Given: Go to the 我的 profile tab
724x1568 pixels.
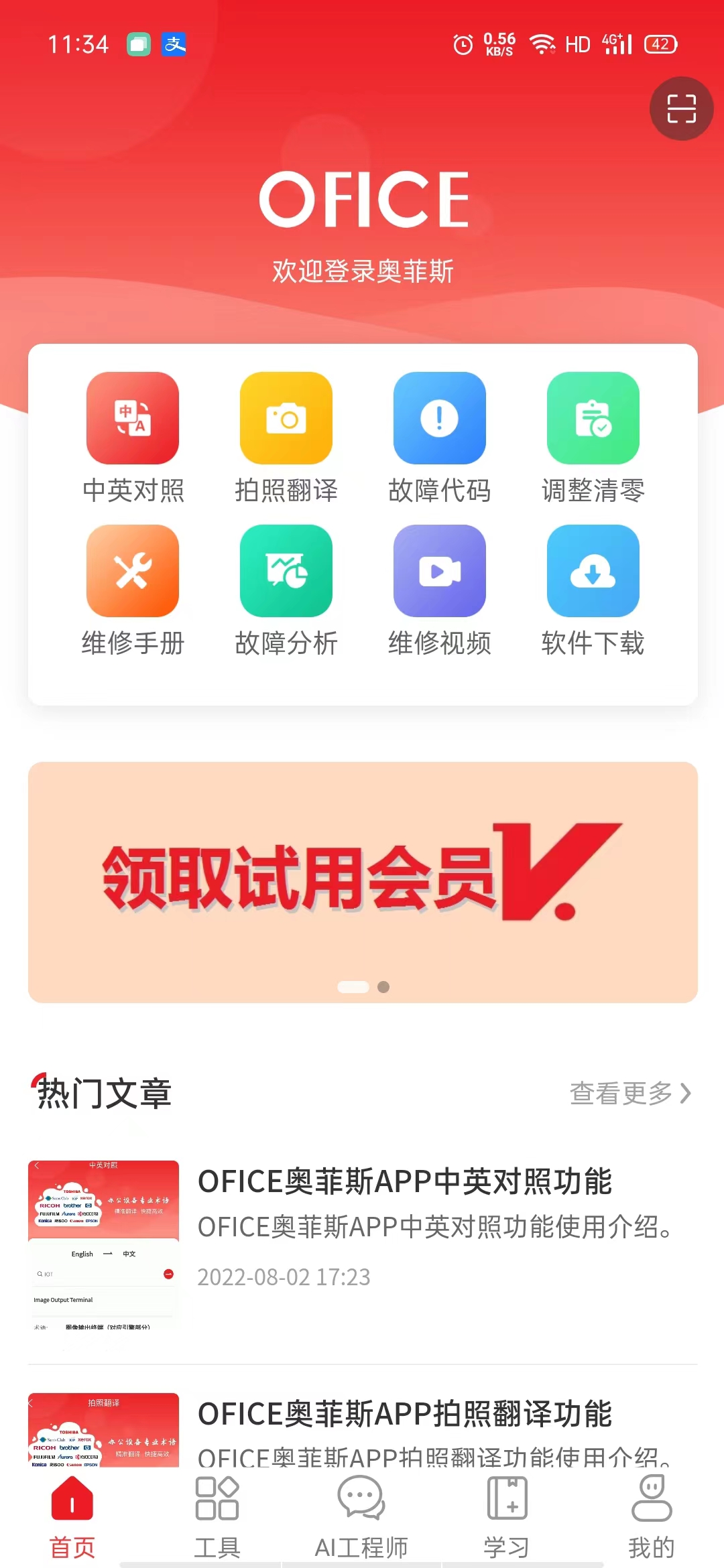Looking at the screenshot, I should [x=651, y=1516].
